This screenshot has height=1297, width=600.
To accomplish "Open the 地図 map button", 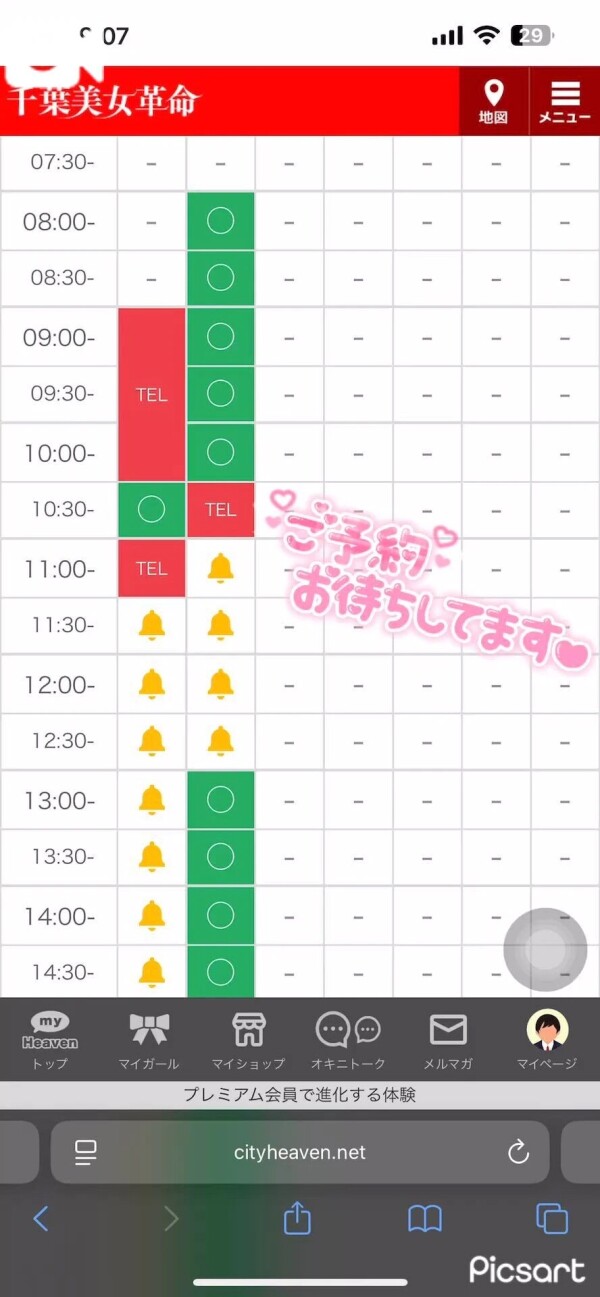I will point(493,101).
